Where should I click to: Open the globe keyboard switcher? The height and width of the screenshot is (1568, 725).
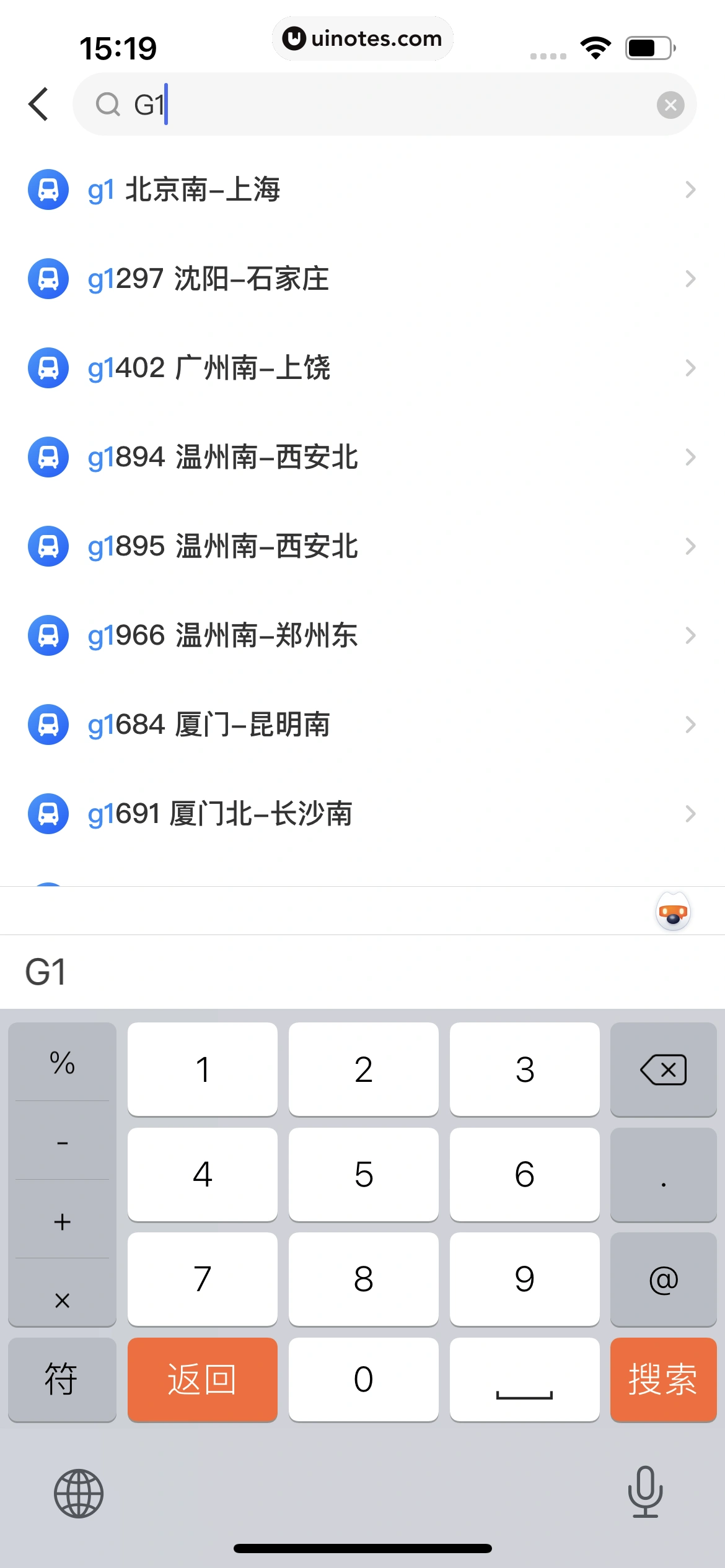click(79, 1493)
